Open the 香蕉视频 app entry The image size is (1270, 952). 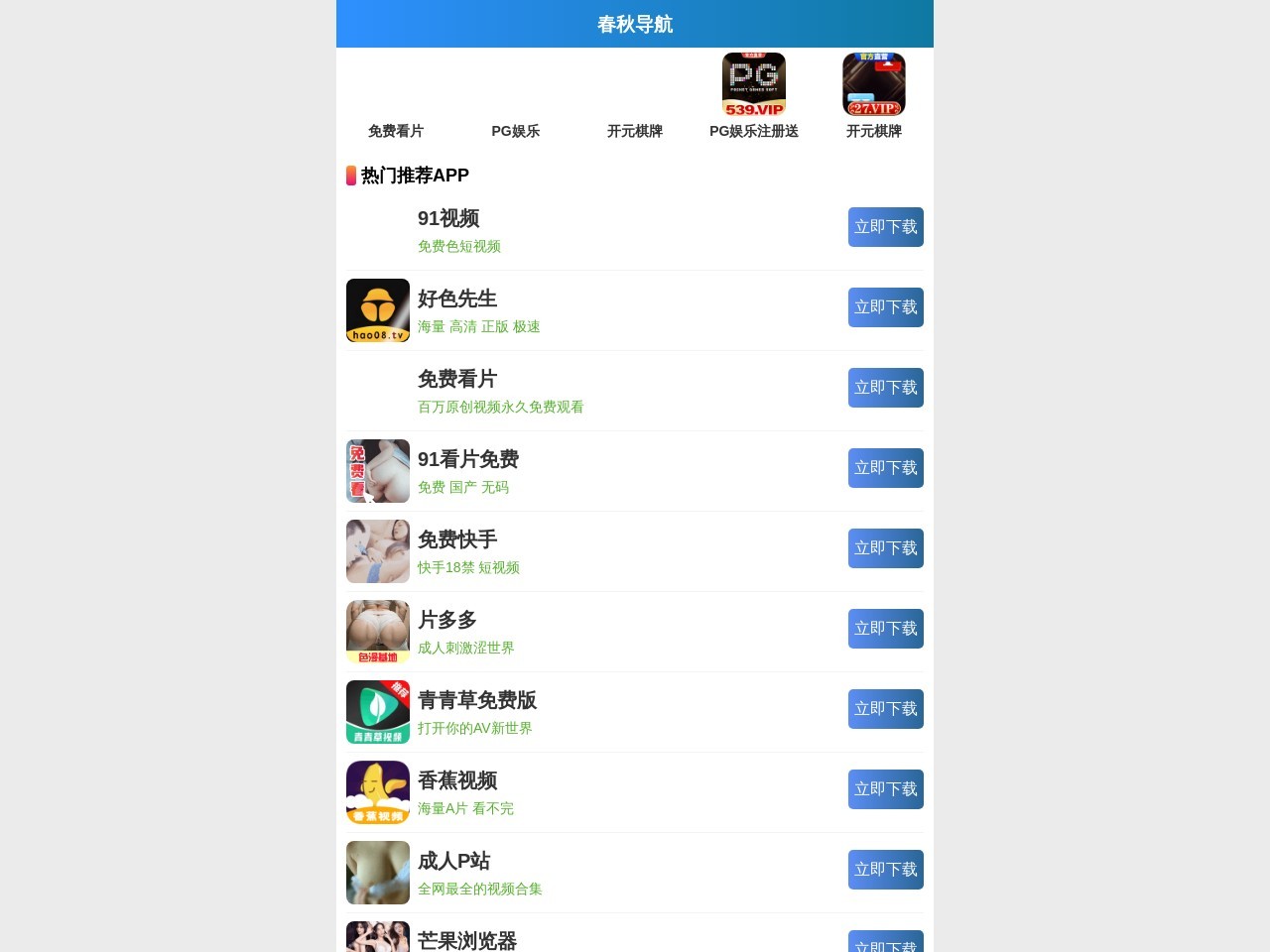coord(457,780)
